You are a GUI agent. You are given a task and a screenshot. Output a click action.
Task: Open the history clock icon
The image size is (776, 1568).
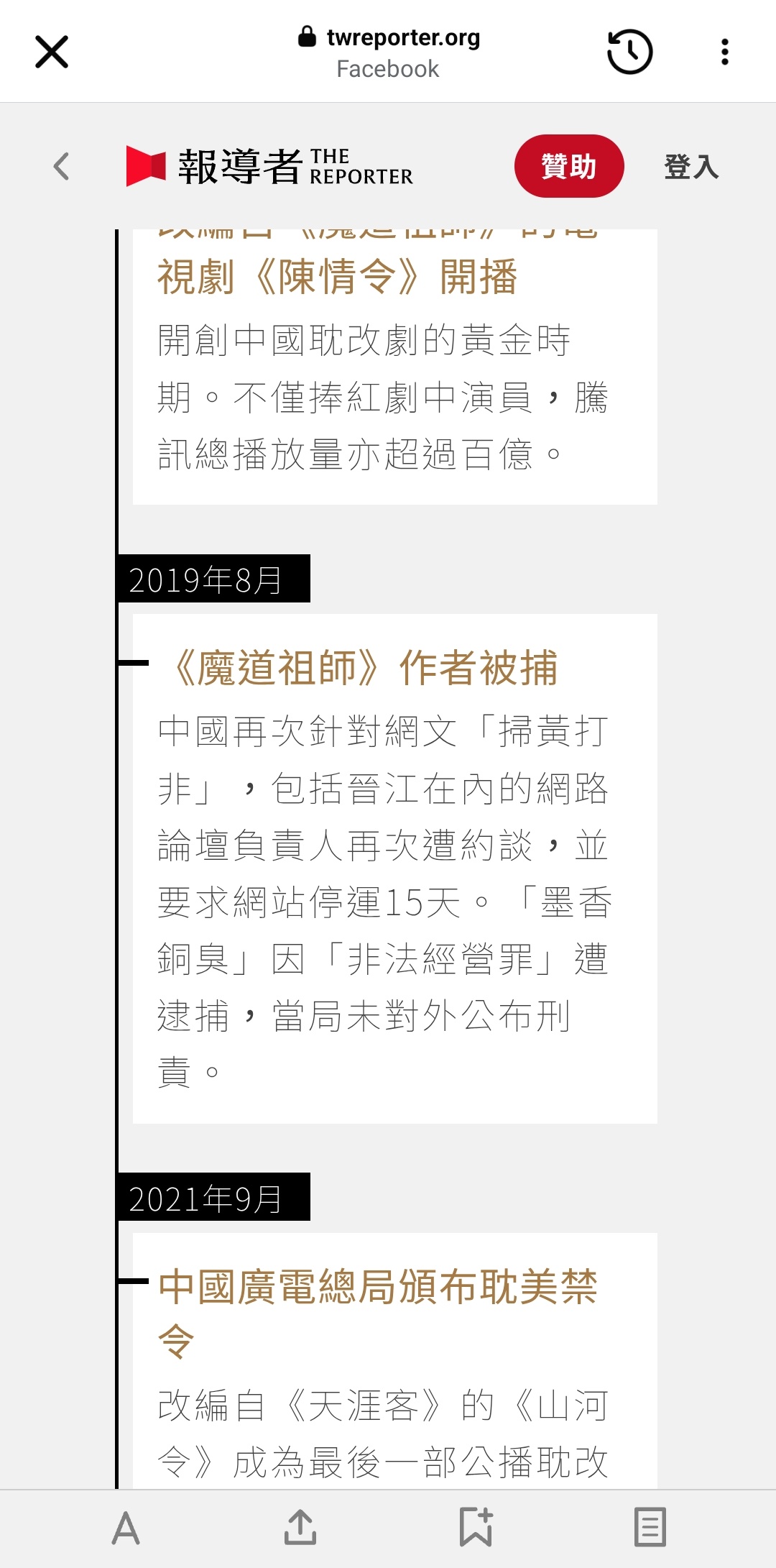(629, 52)
